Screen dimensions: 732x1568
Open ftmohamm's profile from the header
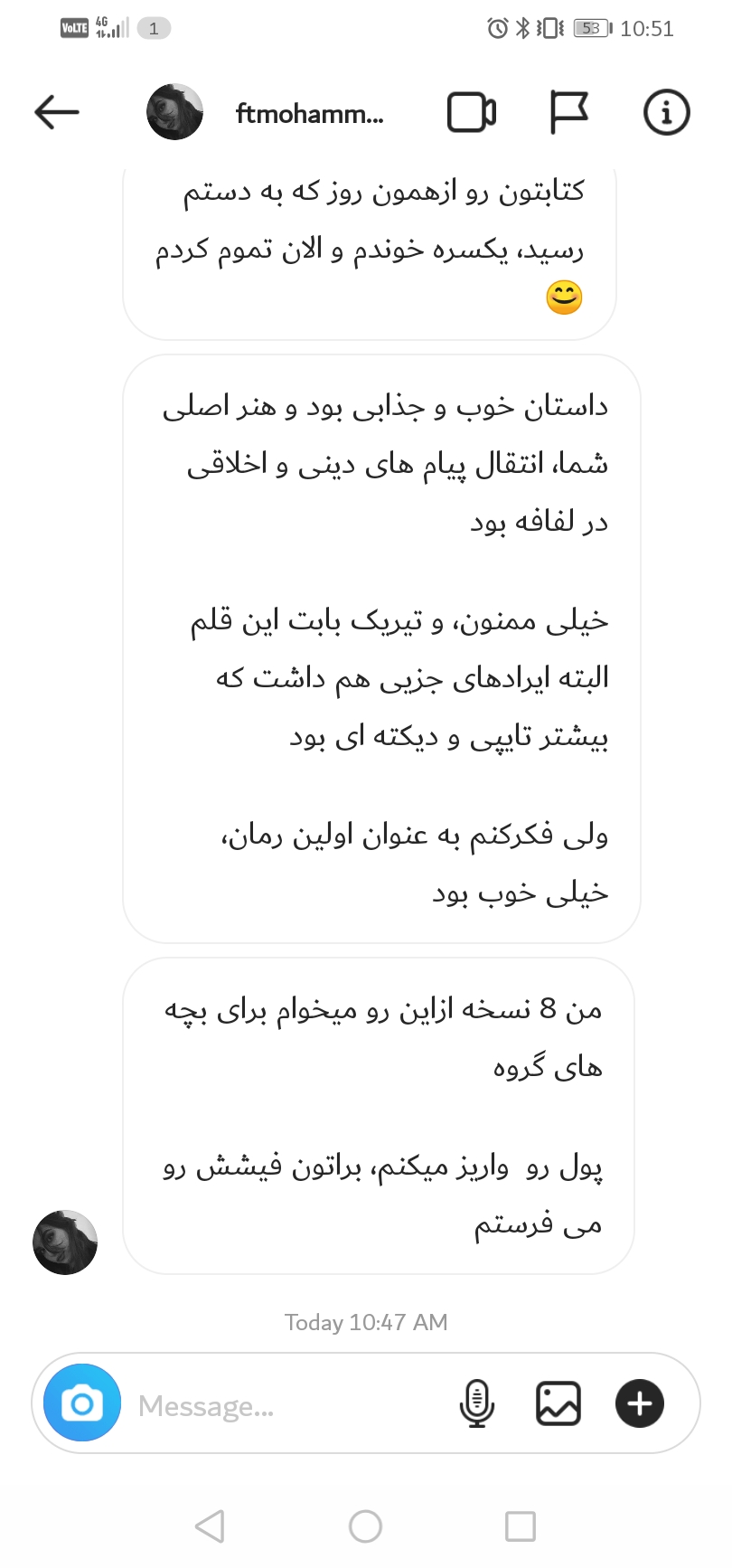click(x=307, y=114)
